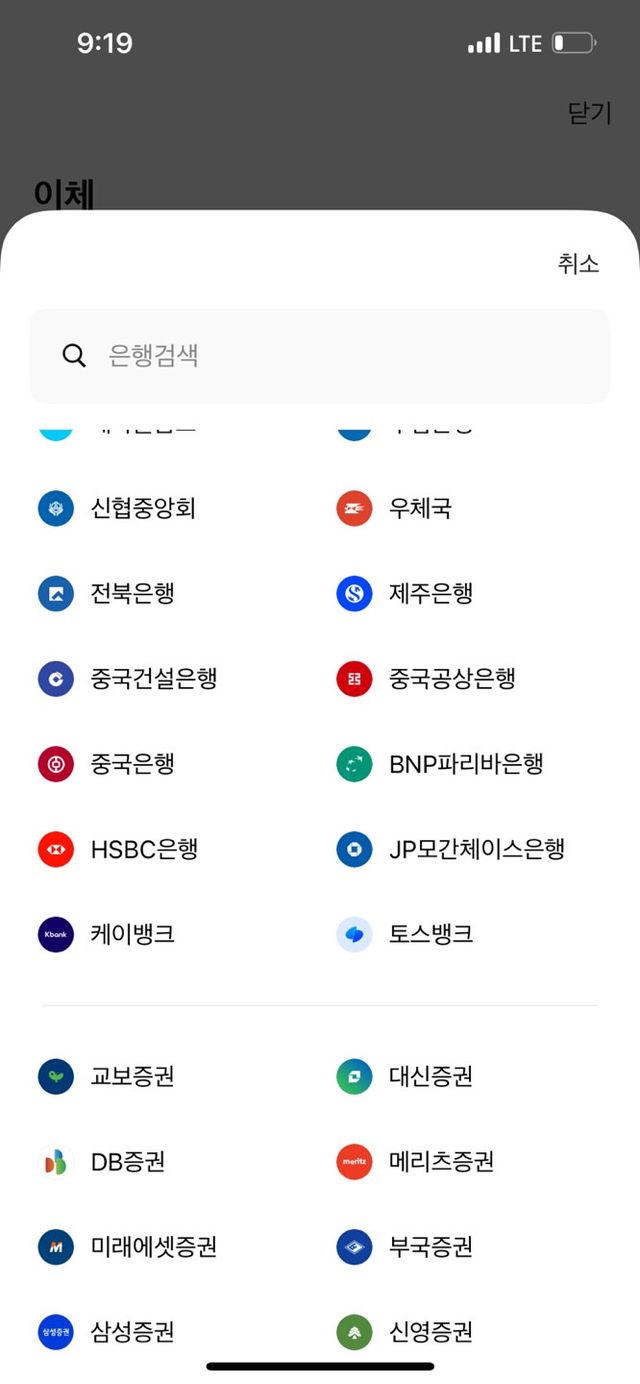
Task: Choose 교보증권 from securities firms
Action: [x=132, y=1076]
